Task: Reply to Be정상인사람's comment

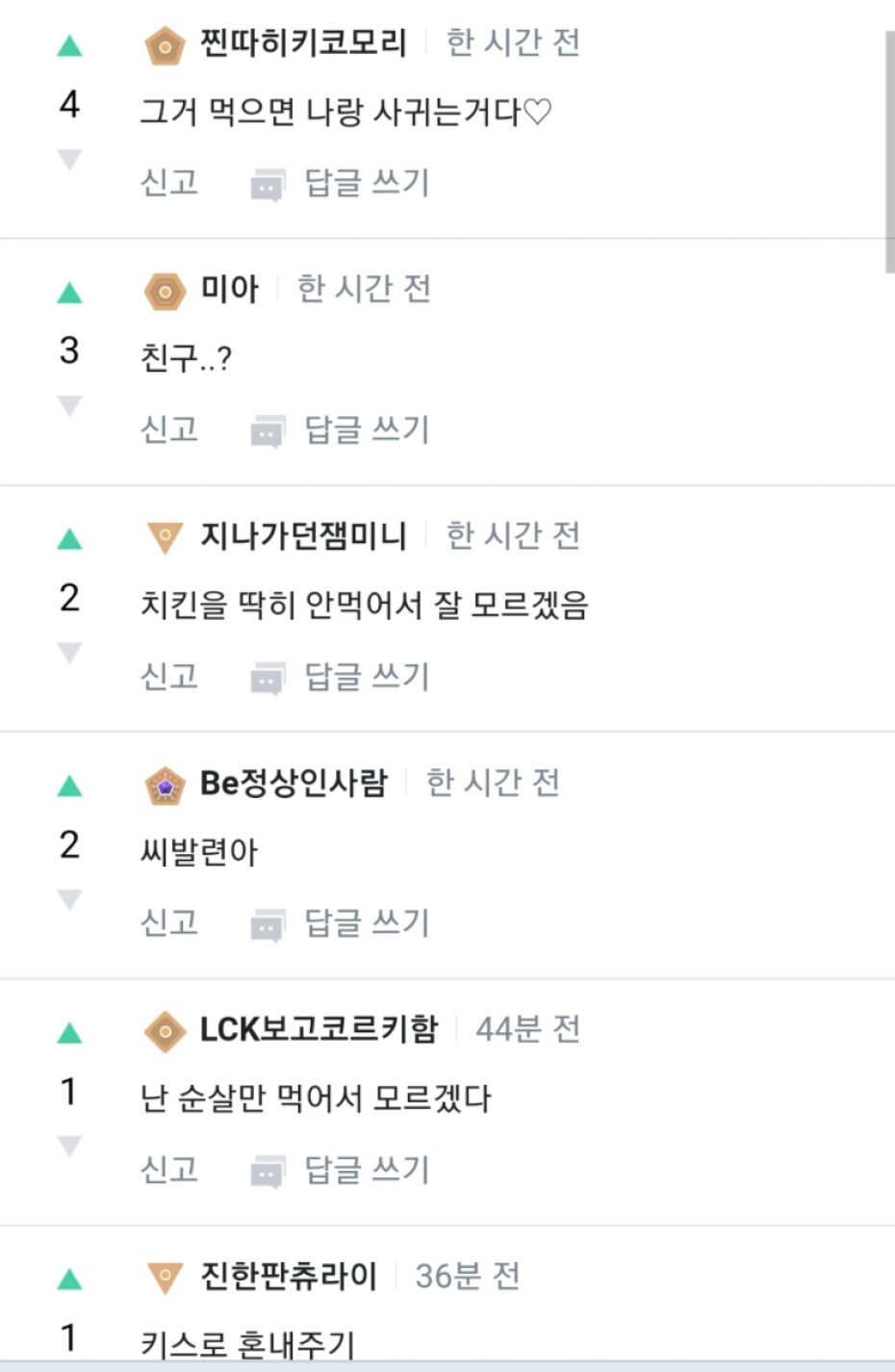Action: click(340, 923)
